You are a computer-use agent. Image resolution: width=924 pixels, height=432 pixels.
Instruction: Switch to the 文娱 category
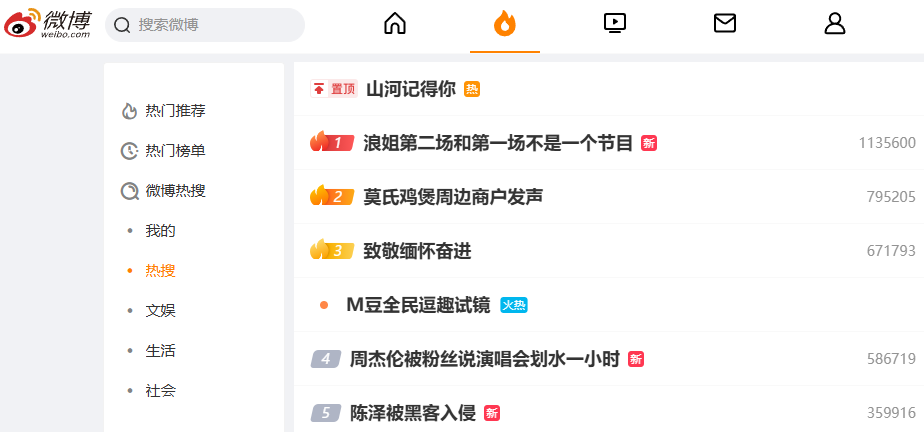pos(160,311)
